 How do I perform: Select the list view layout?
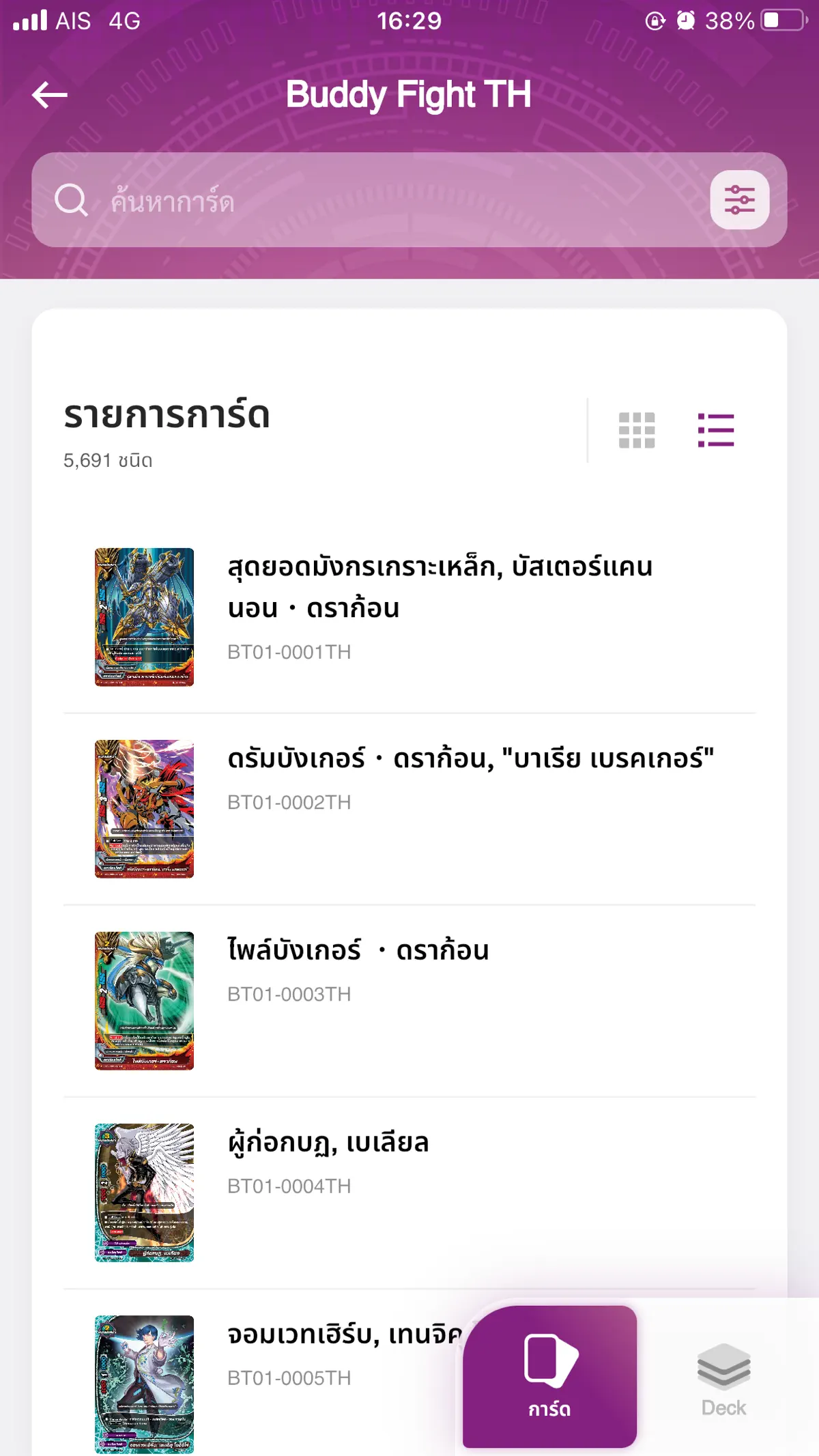pos(716,430)
